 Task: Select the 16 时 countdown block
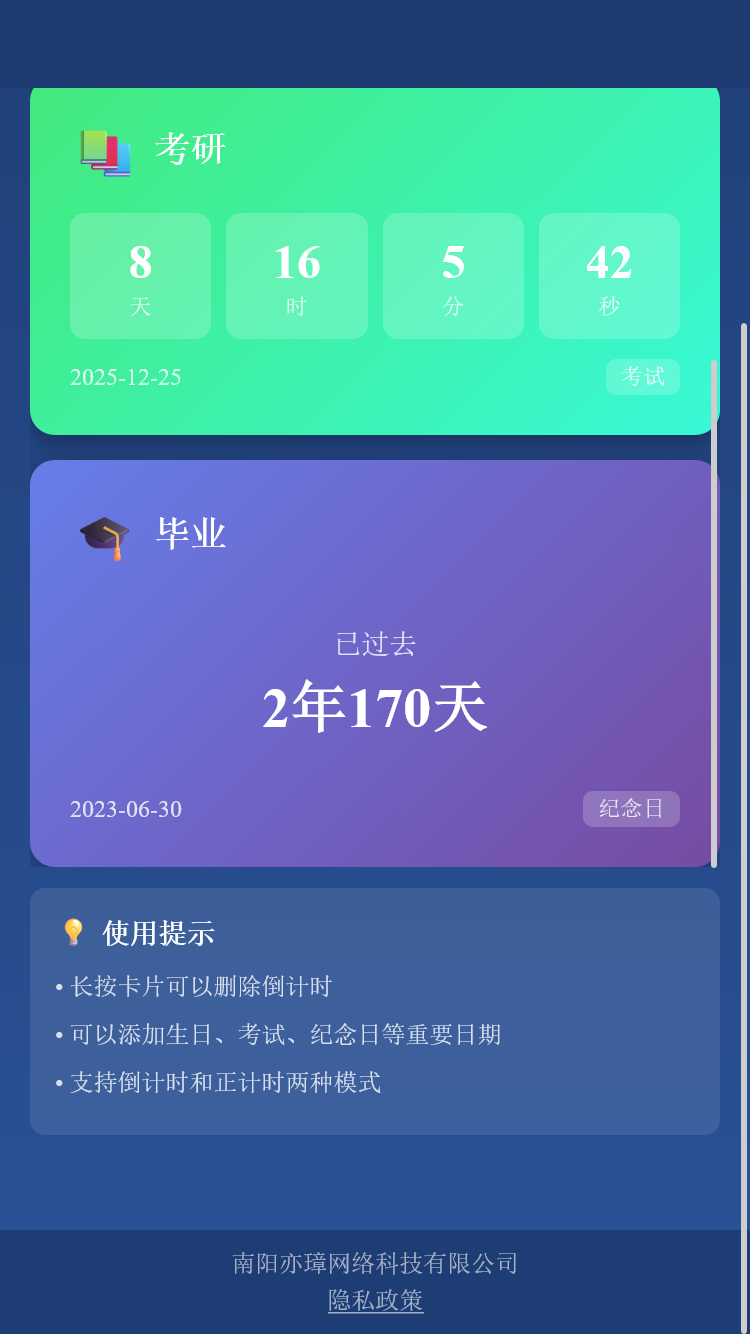click(297, 276)
